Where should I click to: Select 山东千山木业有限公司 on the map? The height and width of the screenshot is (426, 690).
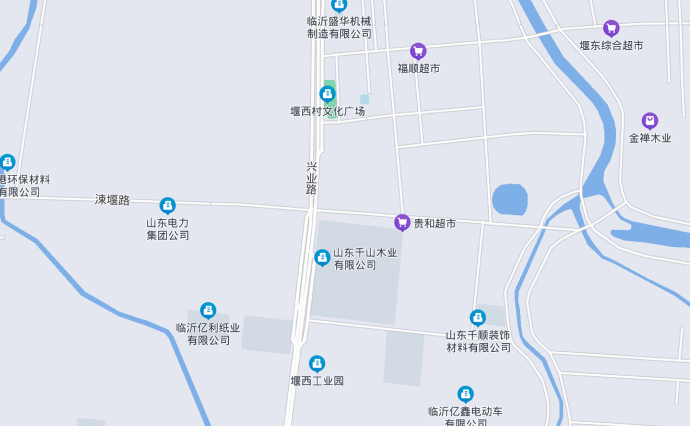point(322,258)
